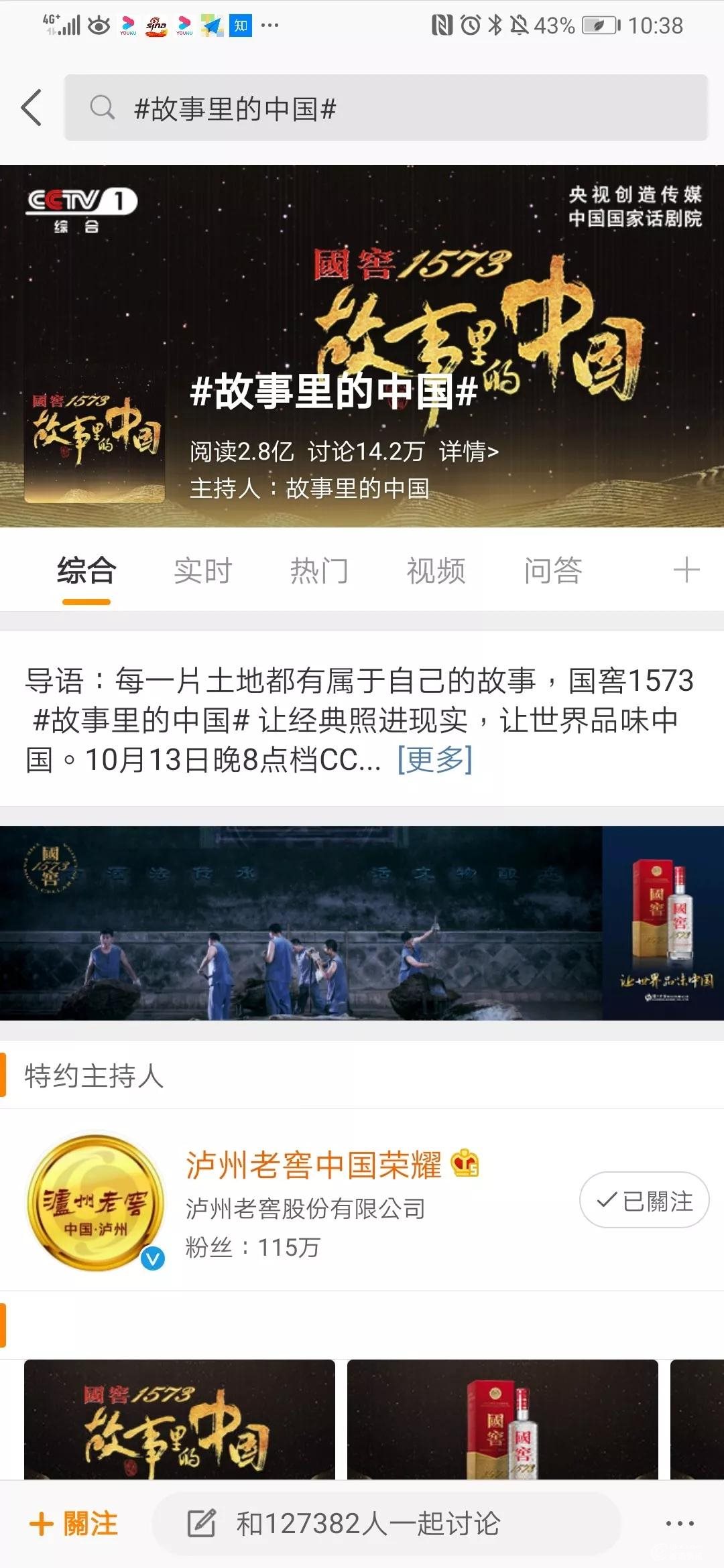The width and height of the screenshot is (724, 1568).
Task: Follow this topic with +關注
Action: pyautogui.click(x=74, y=1523)
